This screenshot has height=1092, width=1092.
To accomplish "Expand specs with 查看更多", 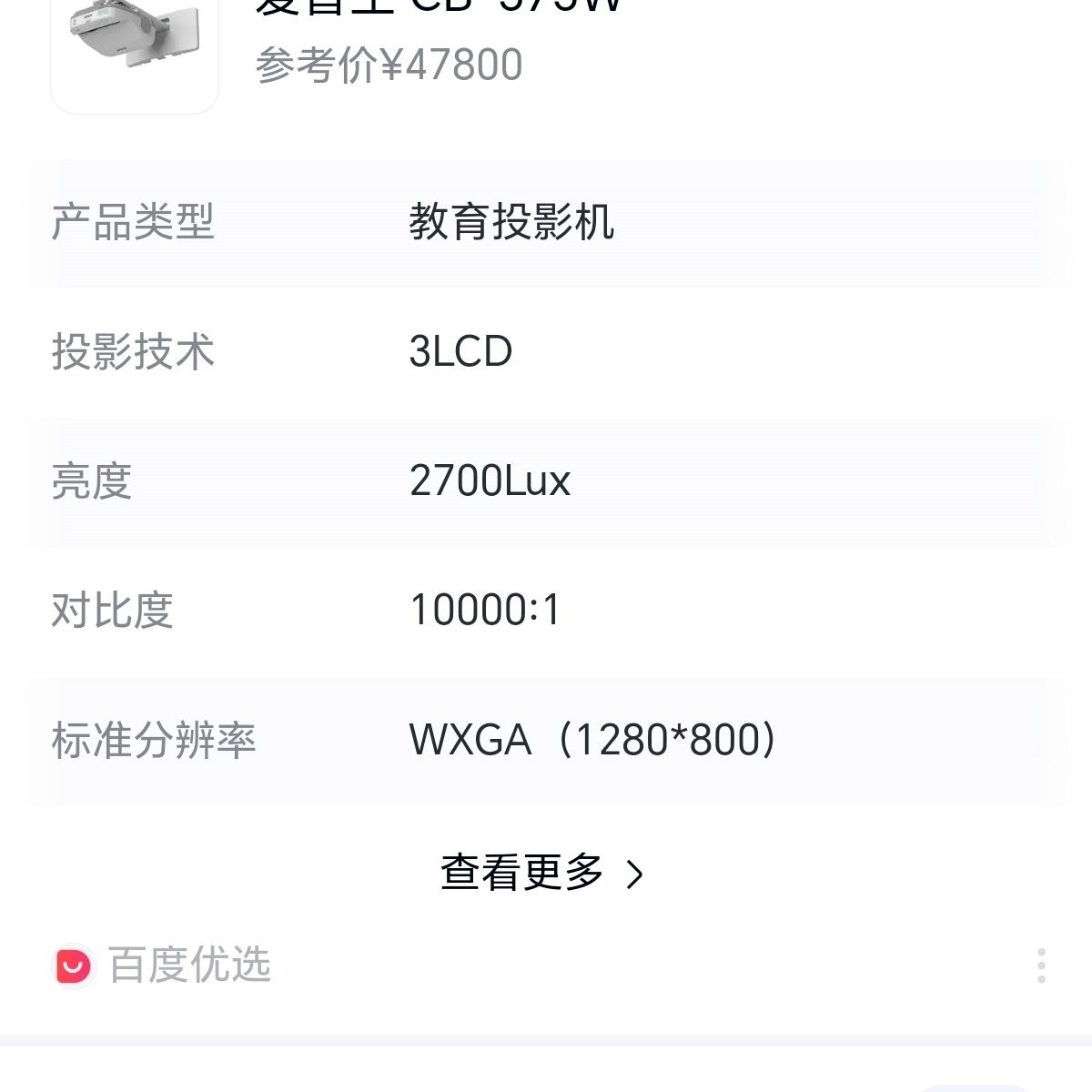I will 543,873.
